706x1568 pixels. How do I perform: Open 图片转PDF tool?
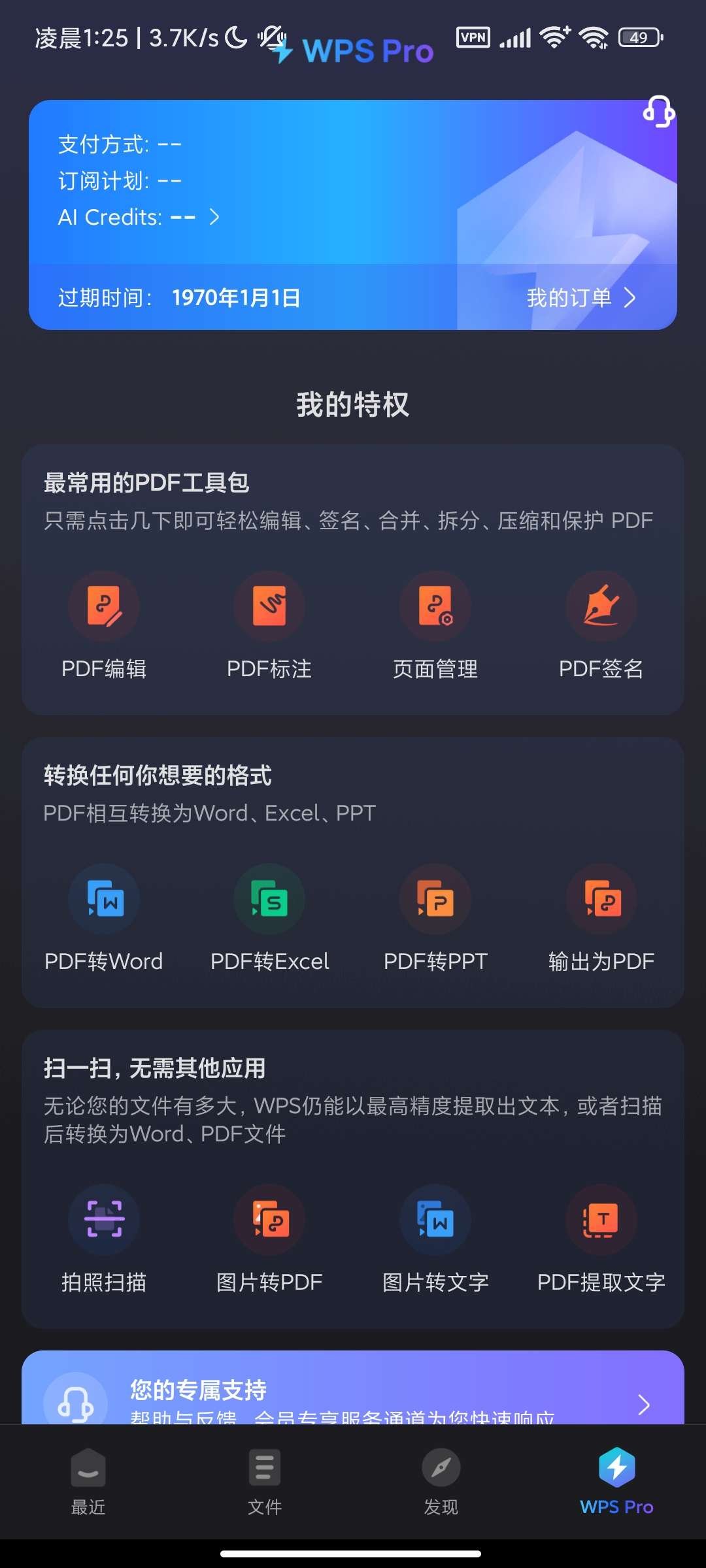pyautogui.click(x=269, y=1219)
